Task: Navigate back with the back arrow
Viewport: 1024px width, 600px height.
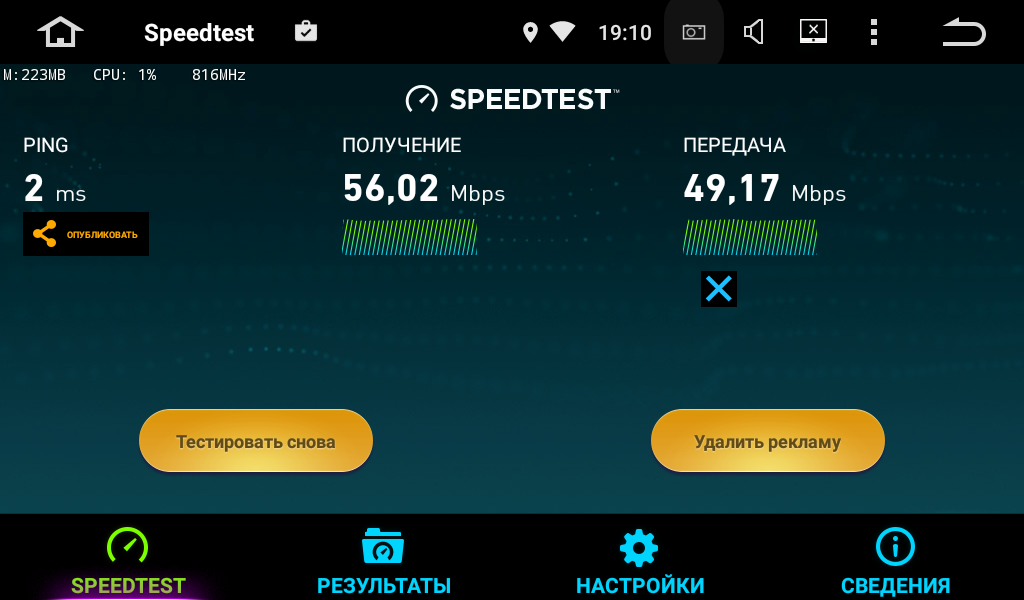Action: click(x=963, y=32)
